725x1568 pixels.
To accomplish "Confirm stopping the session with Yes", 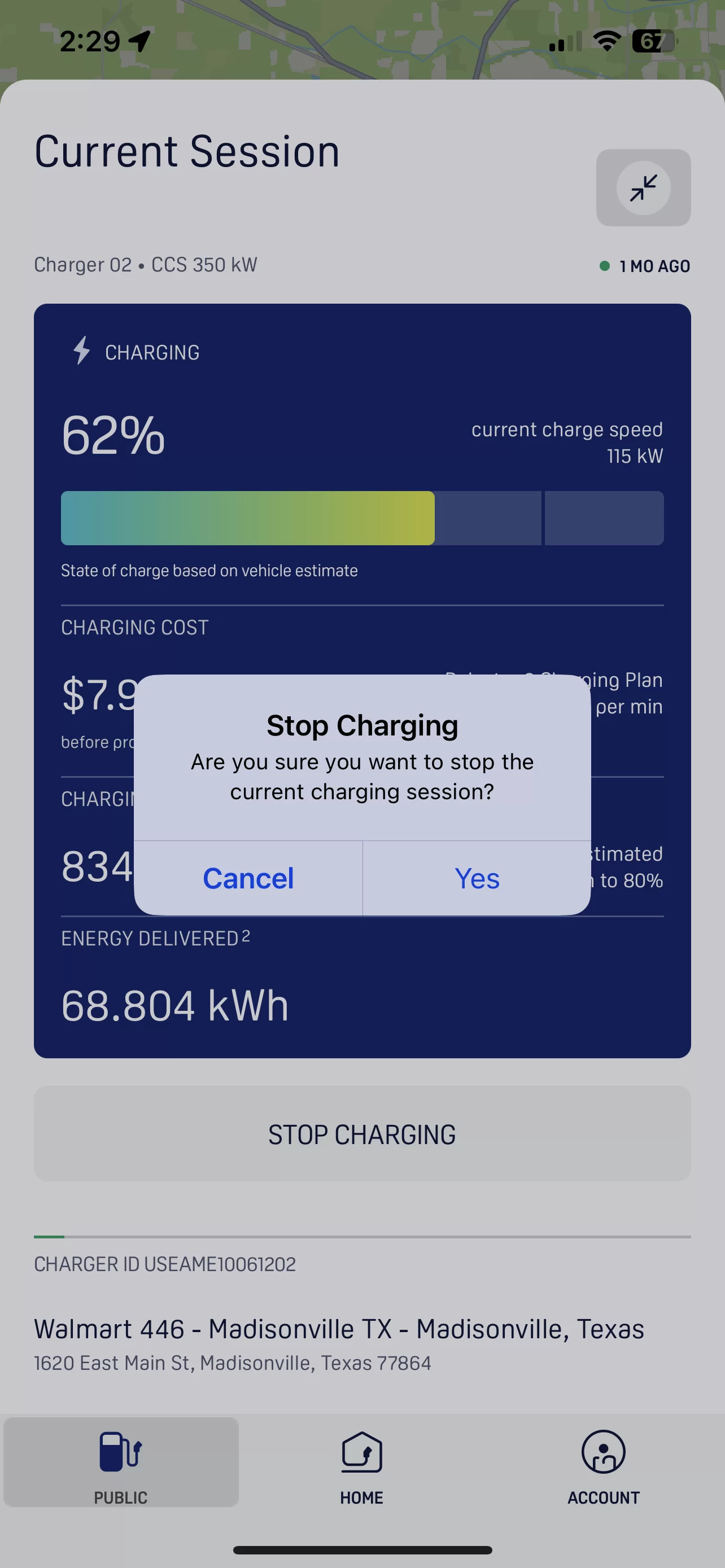I will [x=477, y=878].
